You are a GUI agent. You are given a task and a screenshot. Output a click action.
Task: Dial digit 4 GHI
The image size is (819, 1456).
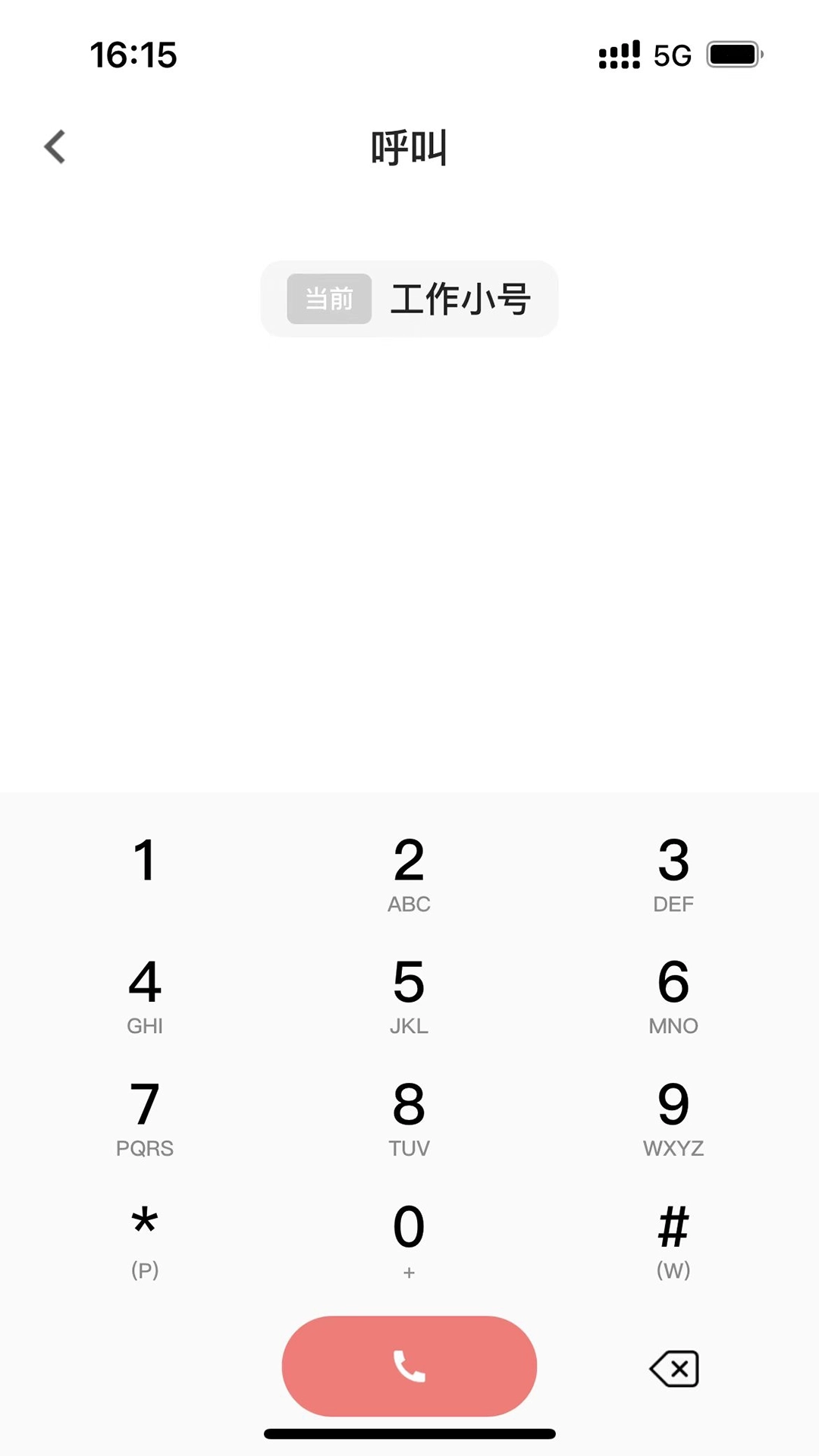tap(144, 994)
